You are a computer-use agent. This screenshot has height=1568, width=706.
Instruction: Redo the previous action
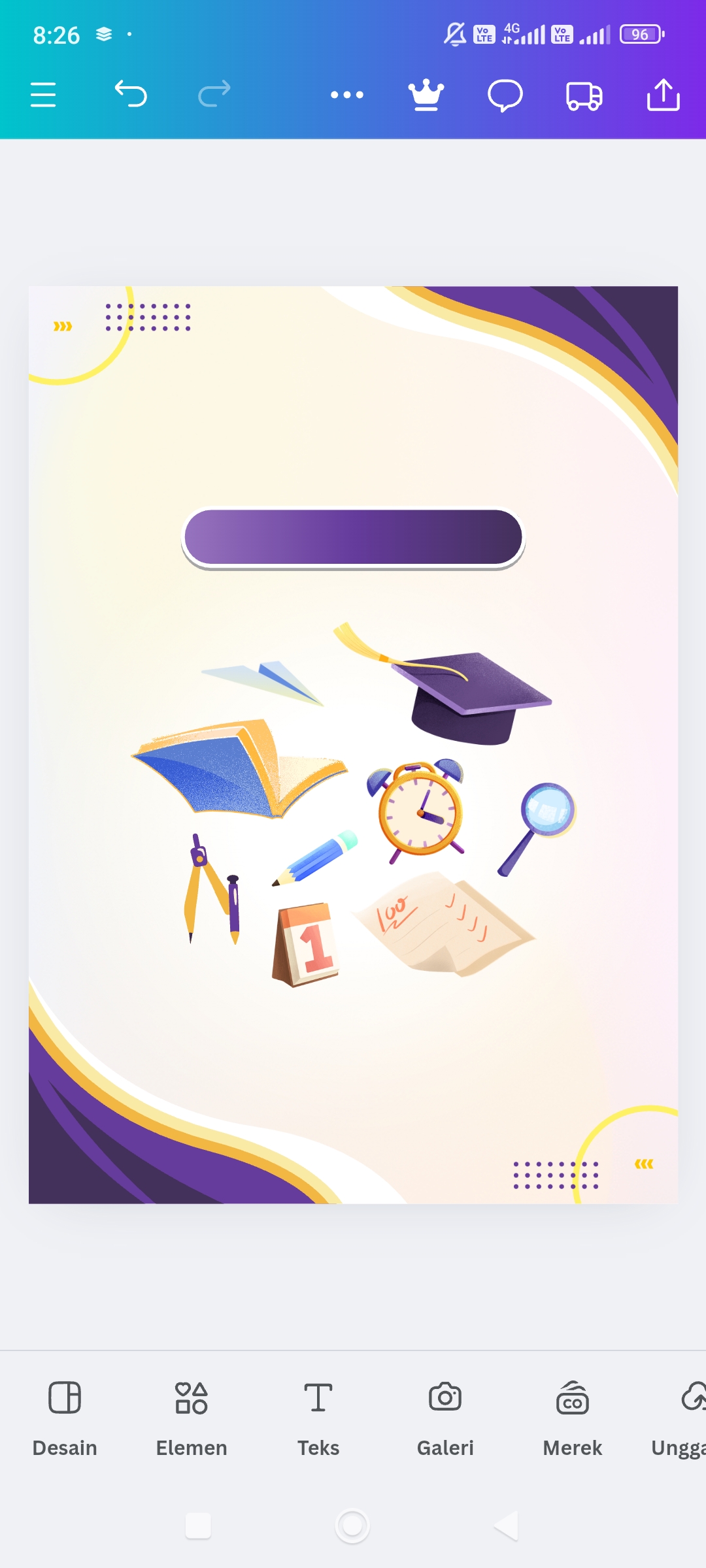pyautogui.click(x=214, y=93)
